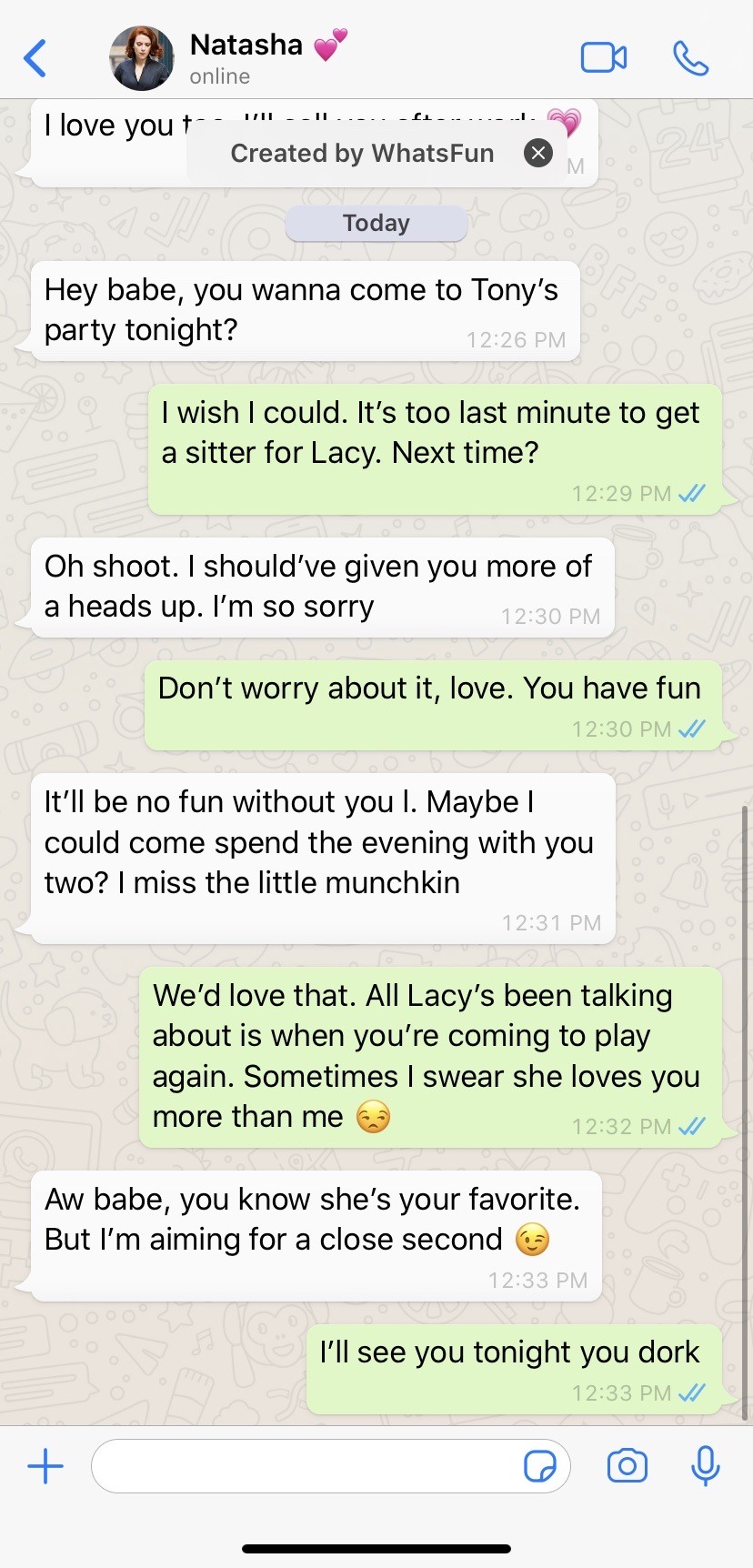Go back to the chat list

coord(35,58)
